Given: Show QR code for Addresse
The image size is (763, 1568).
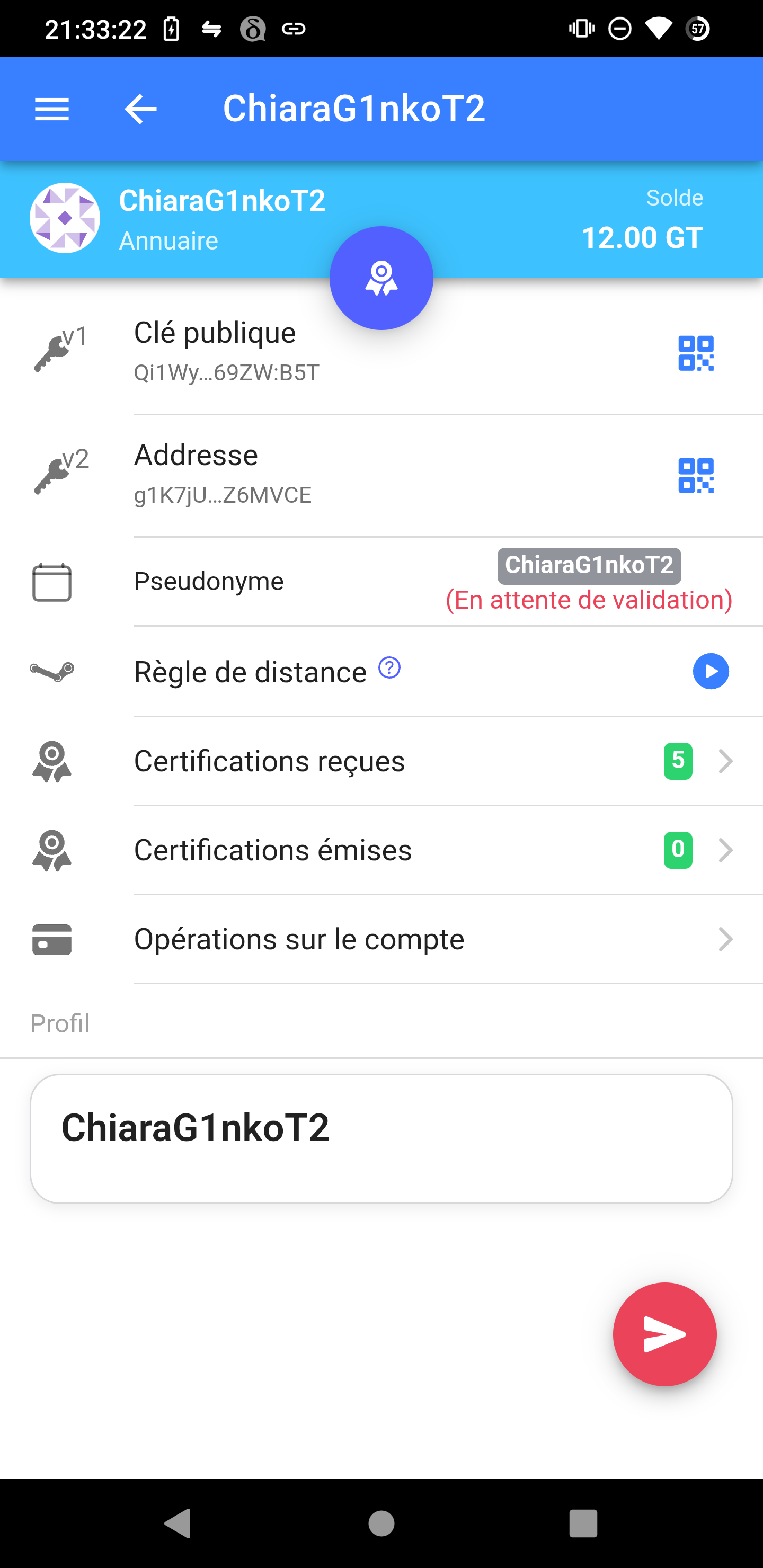Looking at the screenshot, I should [695, 475].
